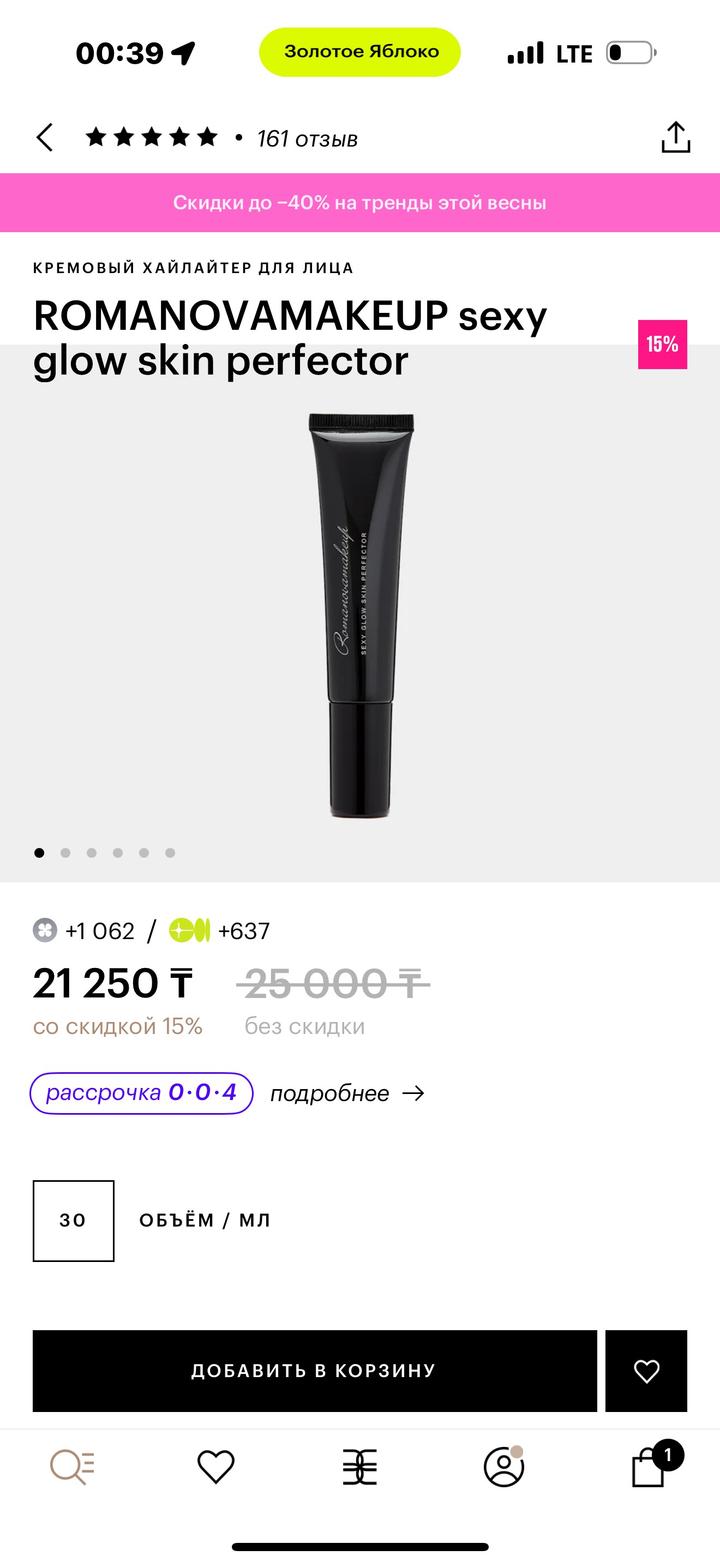Open the 161 отзыв reviews
720x1564 pixels.
click(306, 139)
